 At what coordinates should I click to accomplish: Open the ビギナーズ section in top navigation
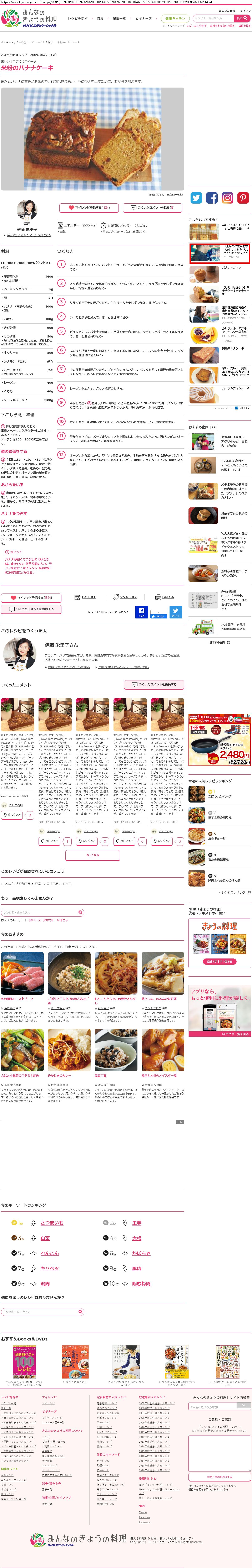143,18
